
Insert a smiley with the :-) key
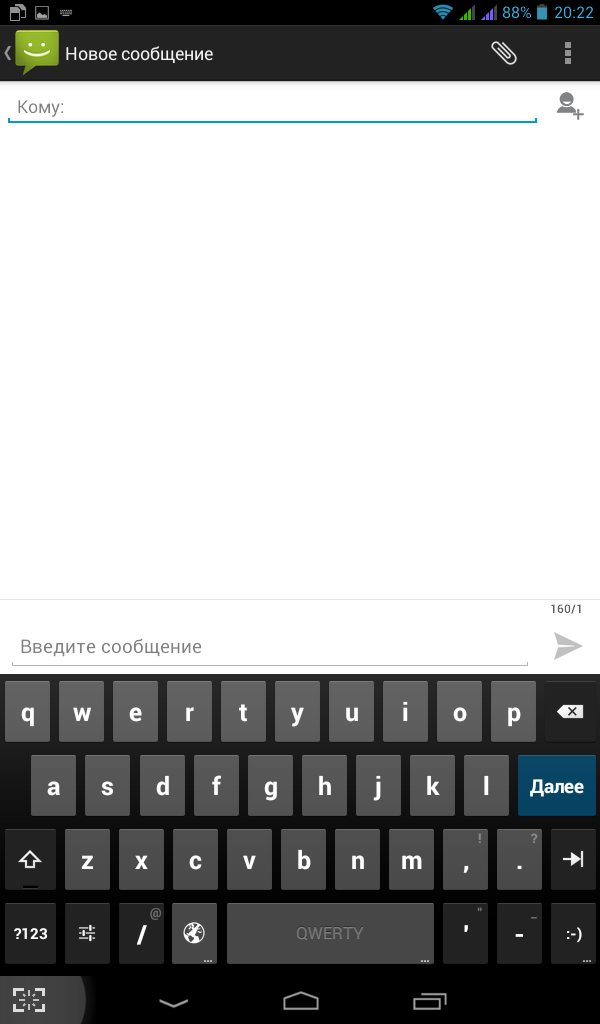[573, 933]
